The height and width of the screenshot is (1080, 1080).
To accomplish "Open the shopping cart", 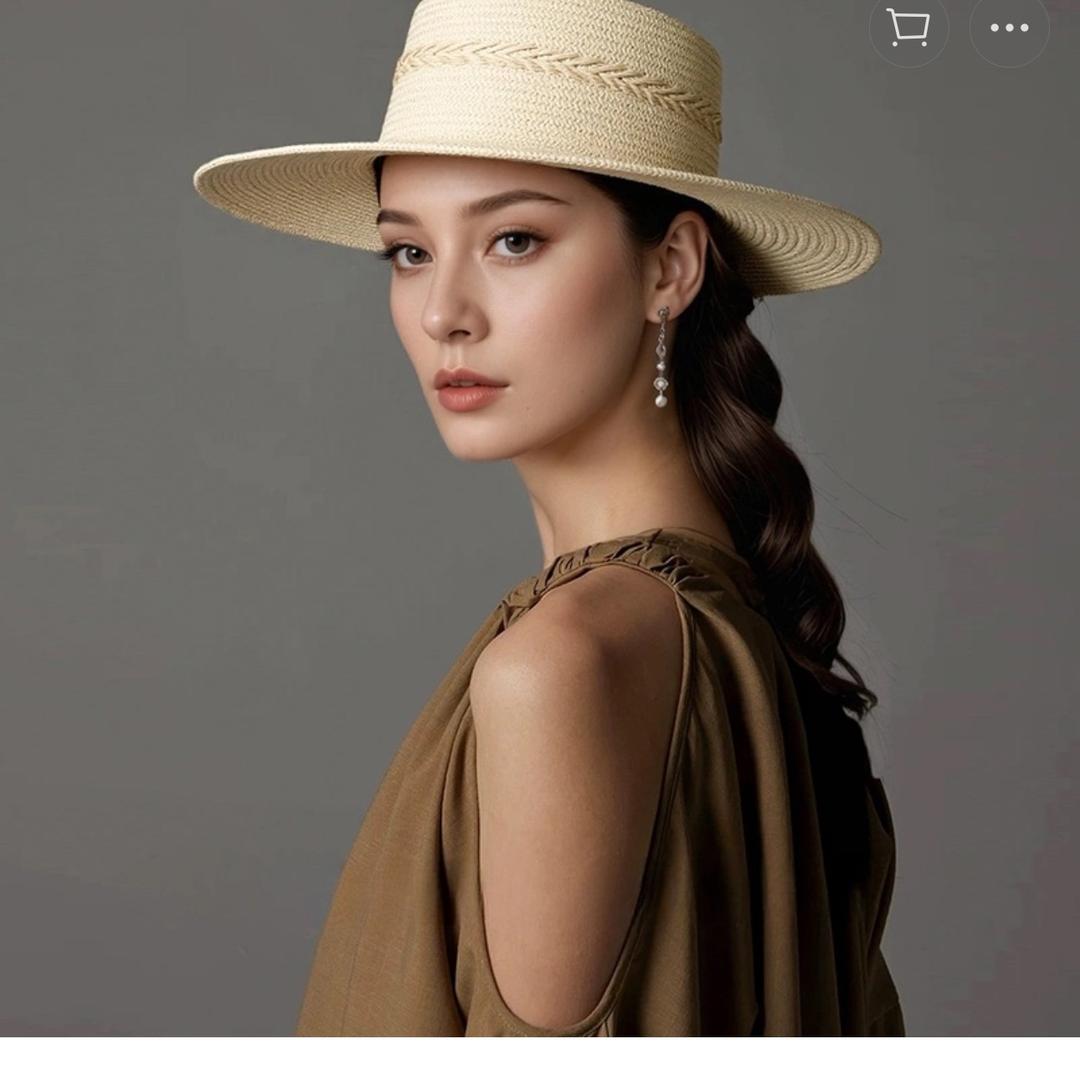I will pyautogui.click(x=908, y=28).
